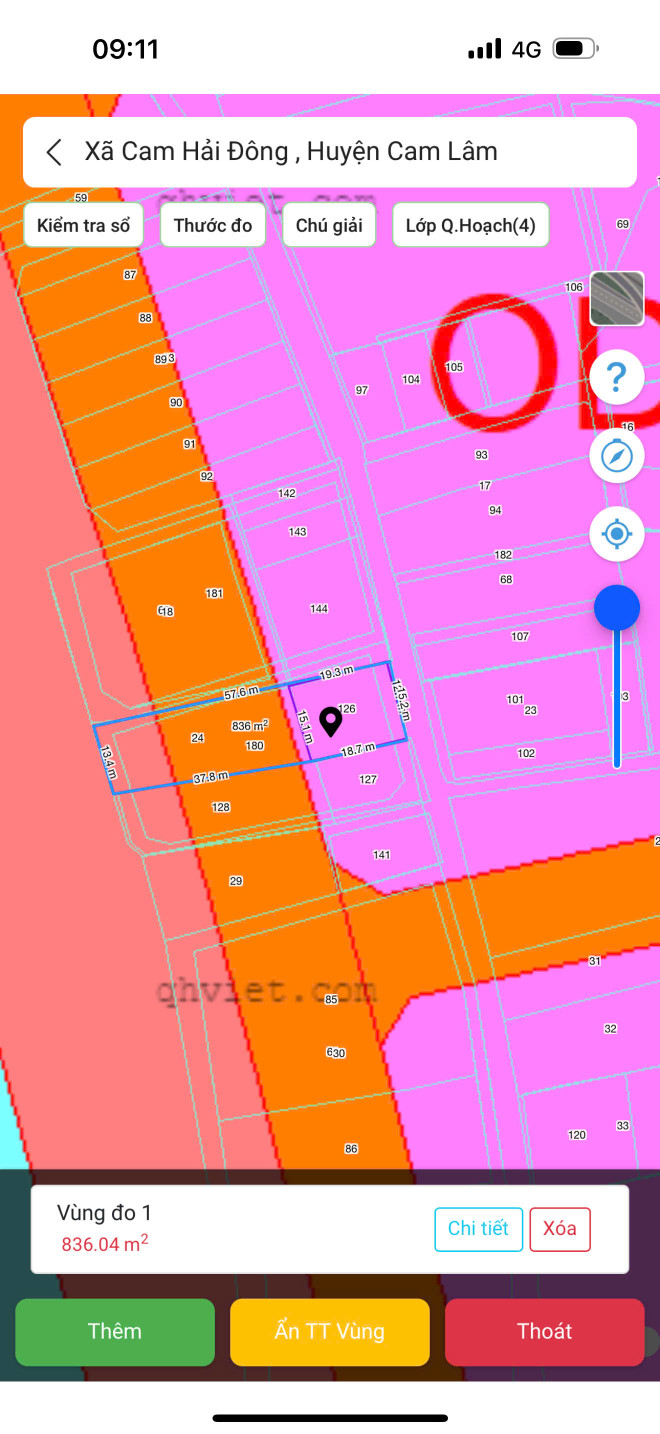The image size is (660, 1434).
Task: Add a new area with Thêm
Action: pyautogui.click(x=115, y=1331)
